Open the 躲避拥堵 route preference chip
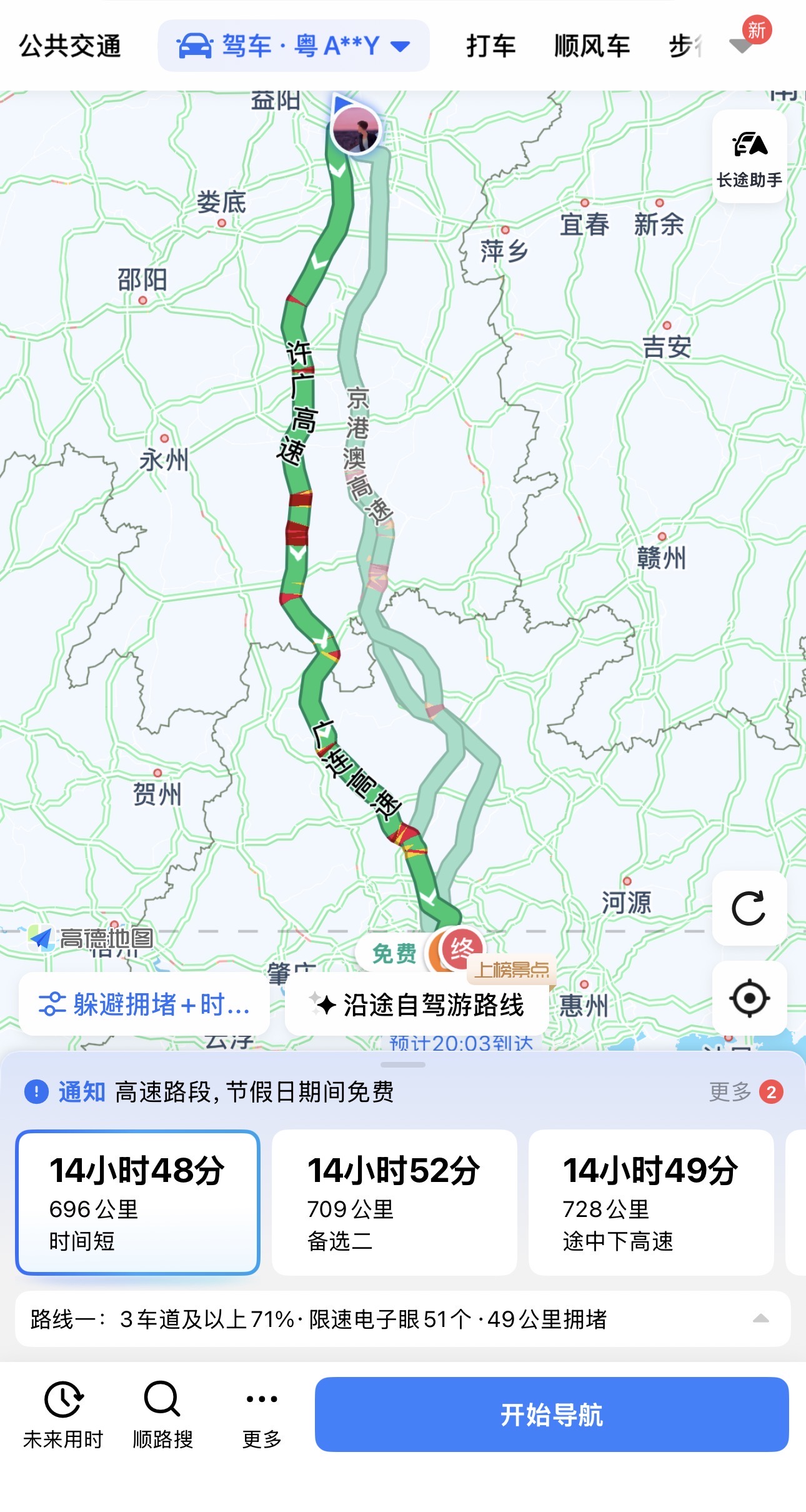 click(x=144, y=1004)
